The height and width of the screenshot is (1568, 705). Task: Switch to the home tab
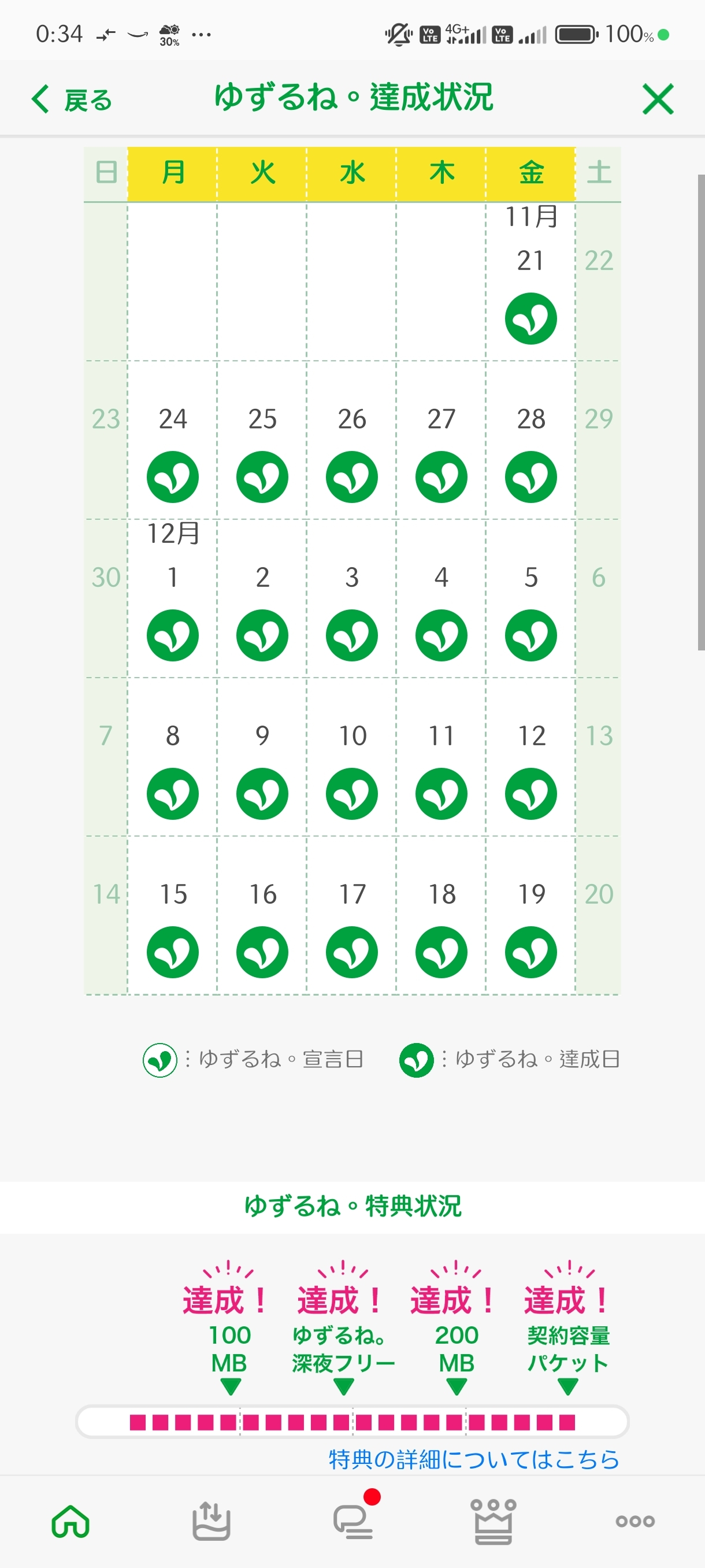[70, 1521]
